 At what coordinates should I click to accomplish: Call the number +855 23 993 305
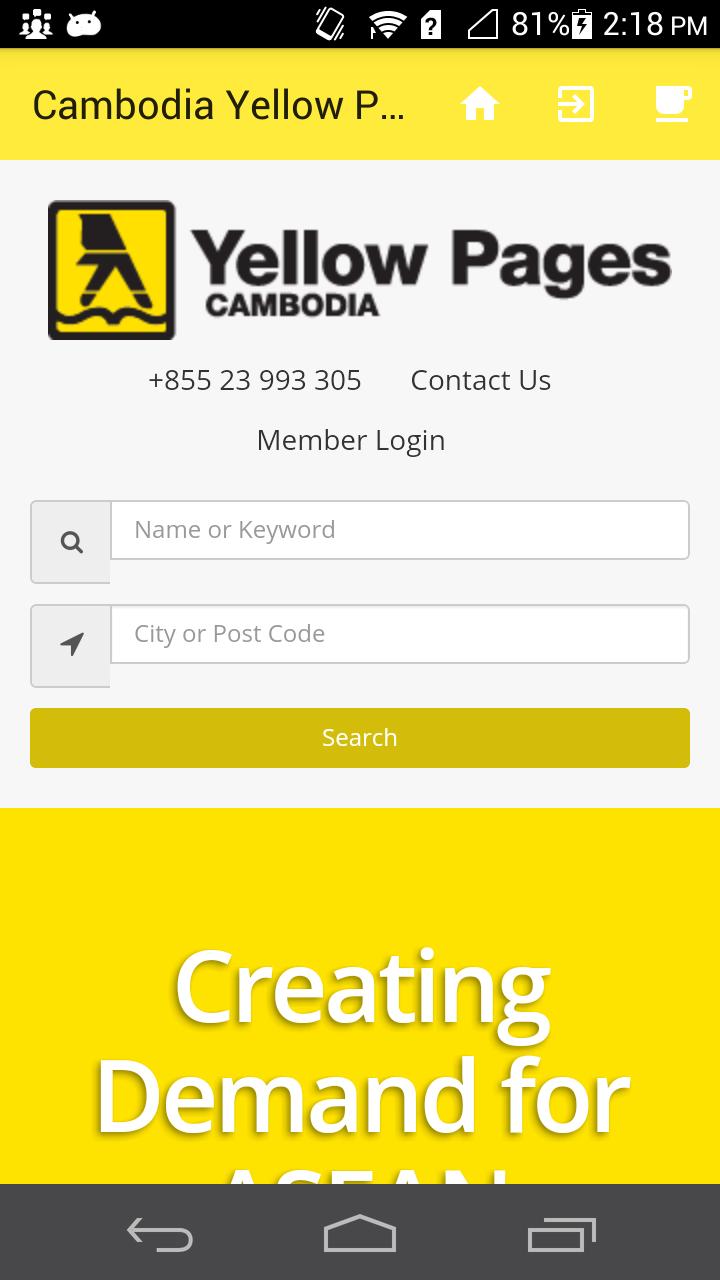tap(255, 380)
